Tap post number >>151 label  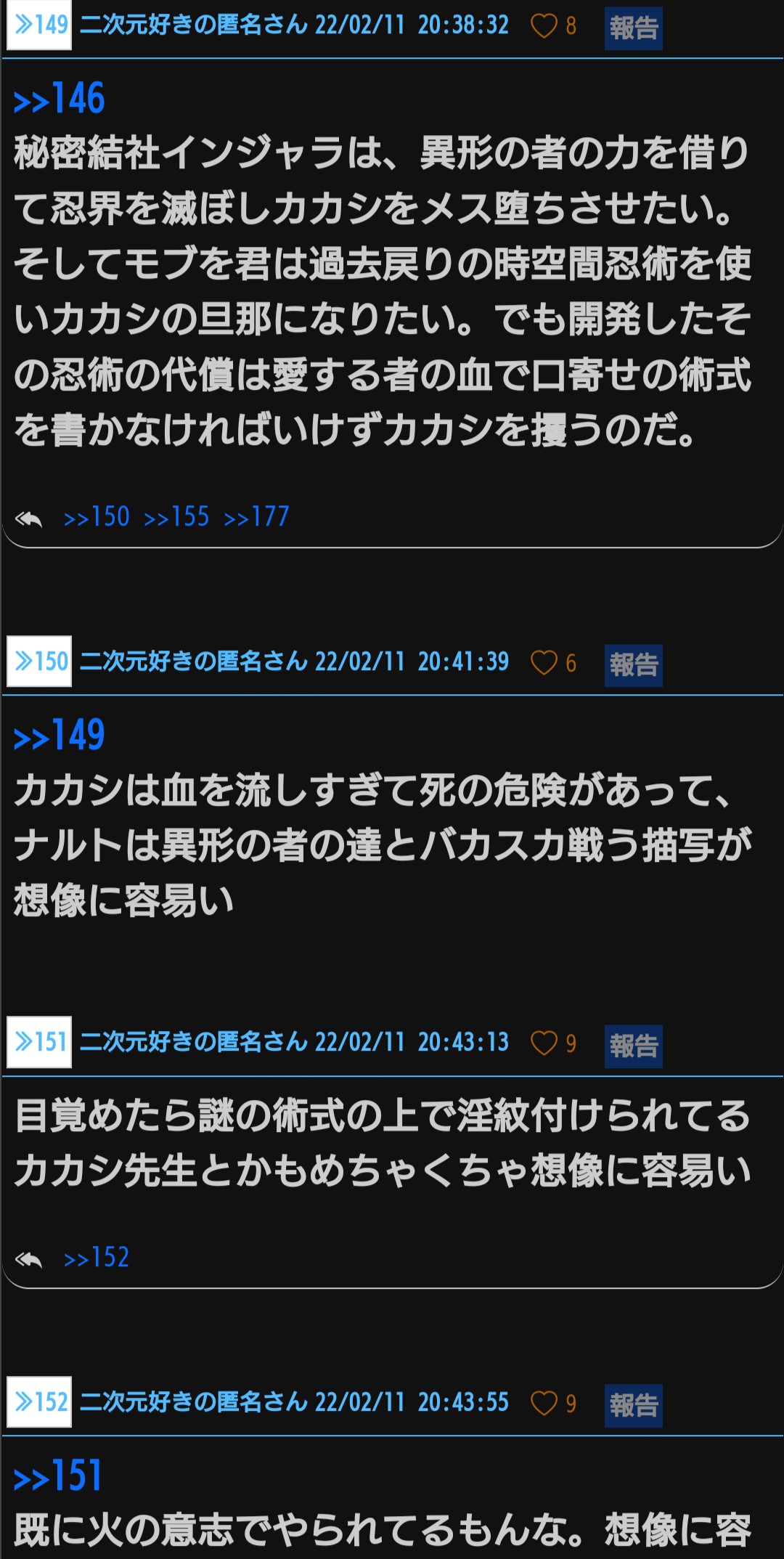tap(39, 1042)
